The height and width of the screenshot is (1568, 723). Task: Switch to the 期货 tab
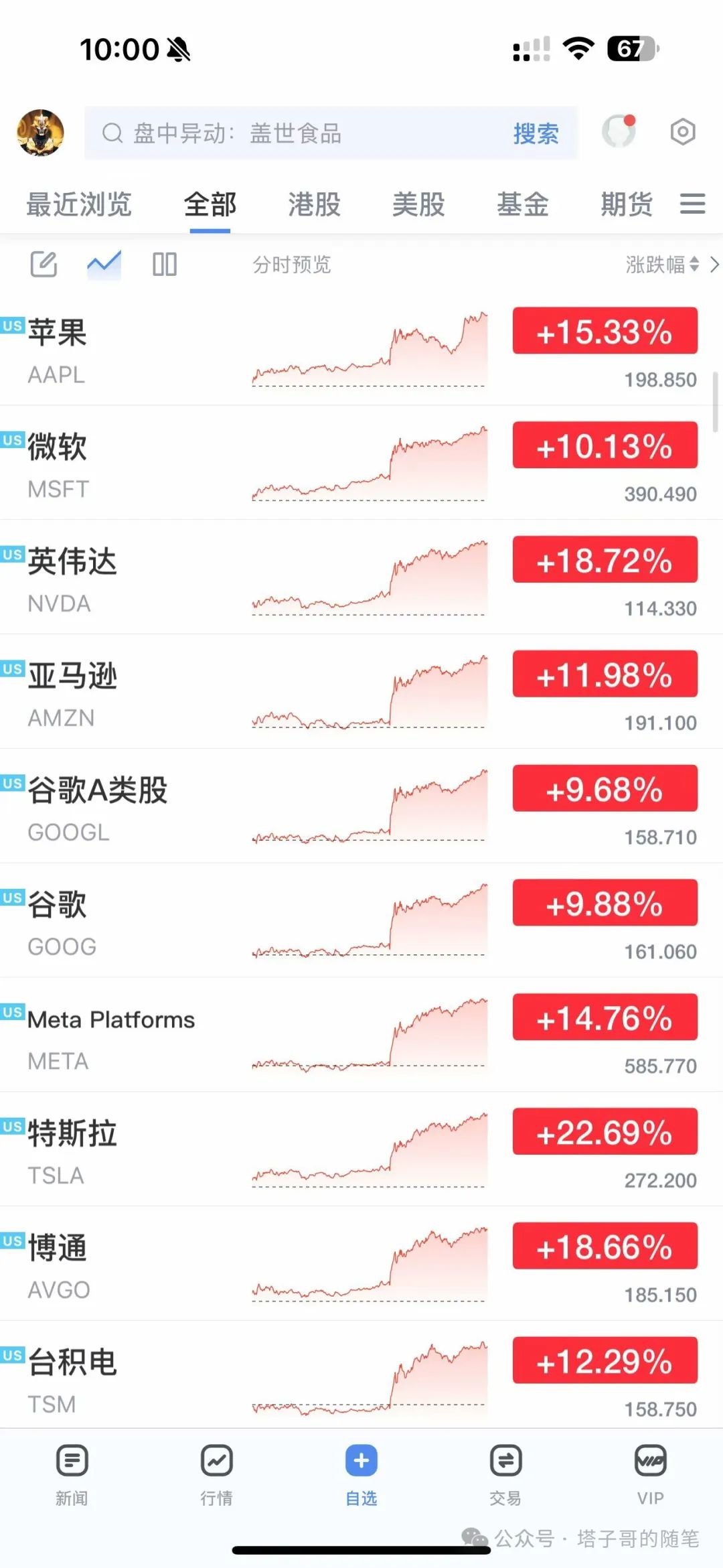[627, 204]
